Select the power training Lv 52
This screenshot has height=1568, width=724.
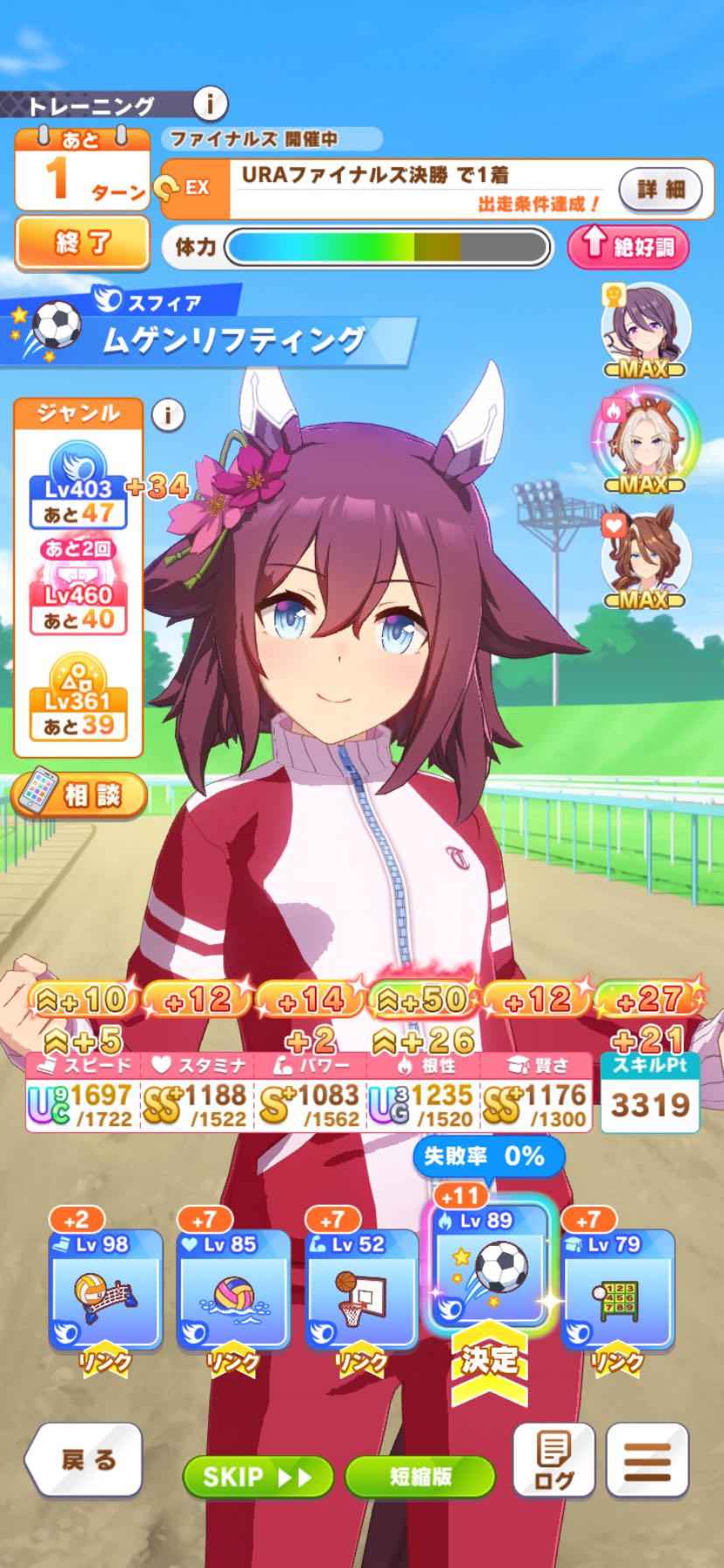click(x=361, y=1288)
